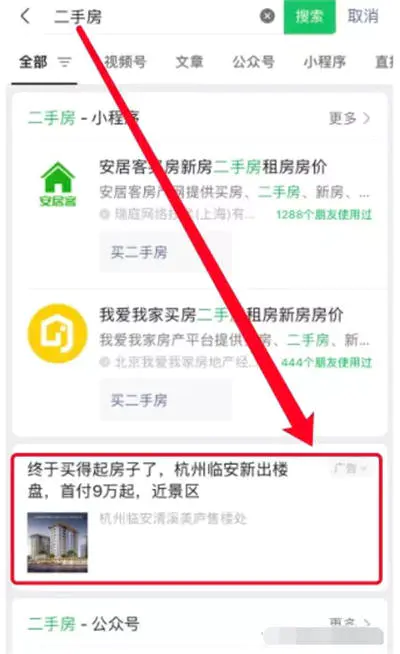Clear the 二手房 search text

tap(267, 16)
